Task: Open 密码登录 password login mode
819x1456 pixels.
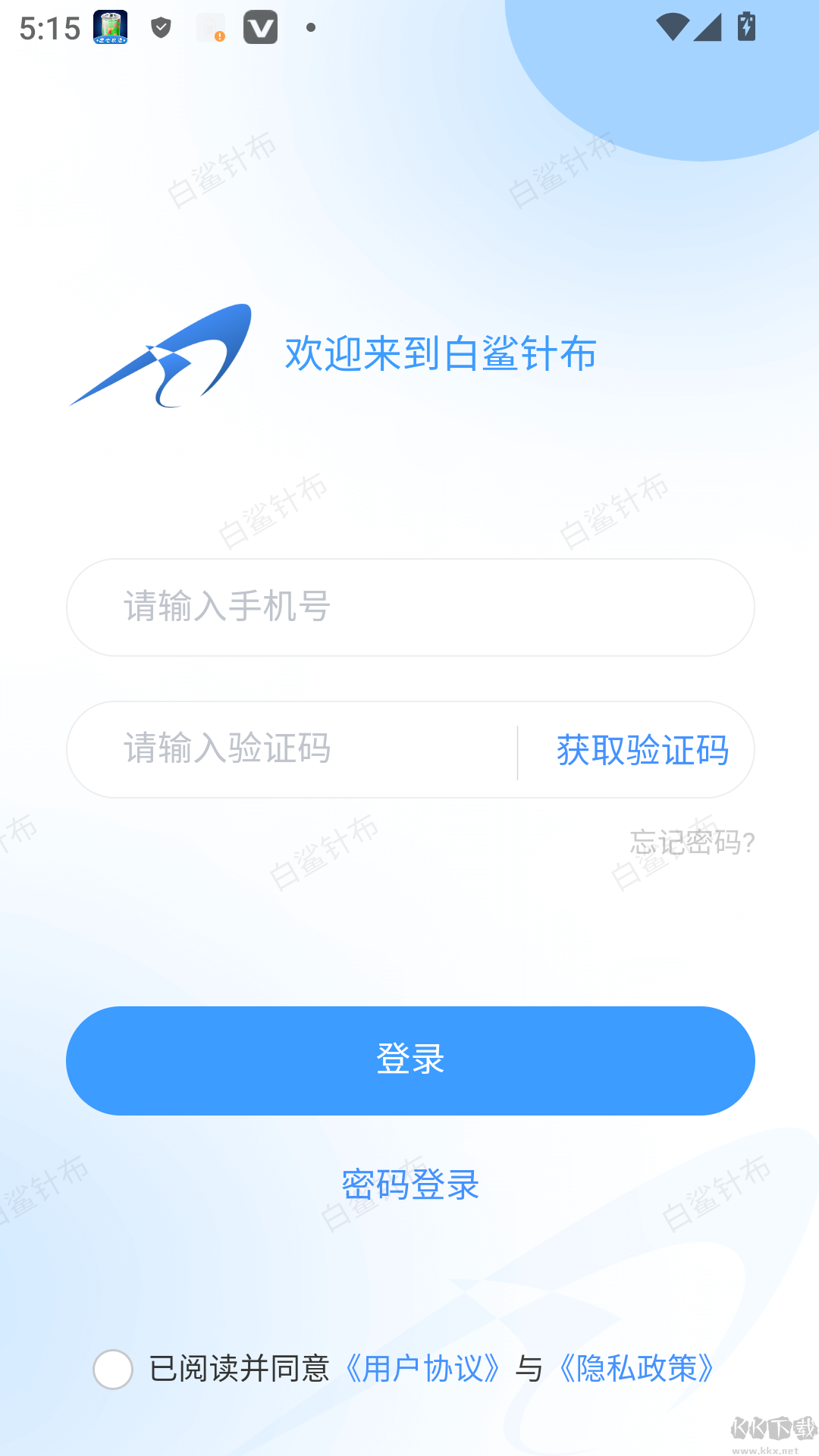Action: pyautogui.click(x=409, y=1185)
